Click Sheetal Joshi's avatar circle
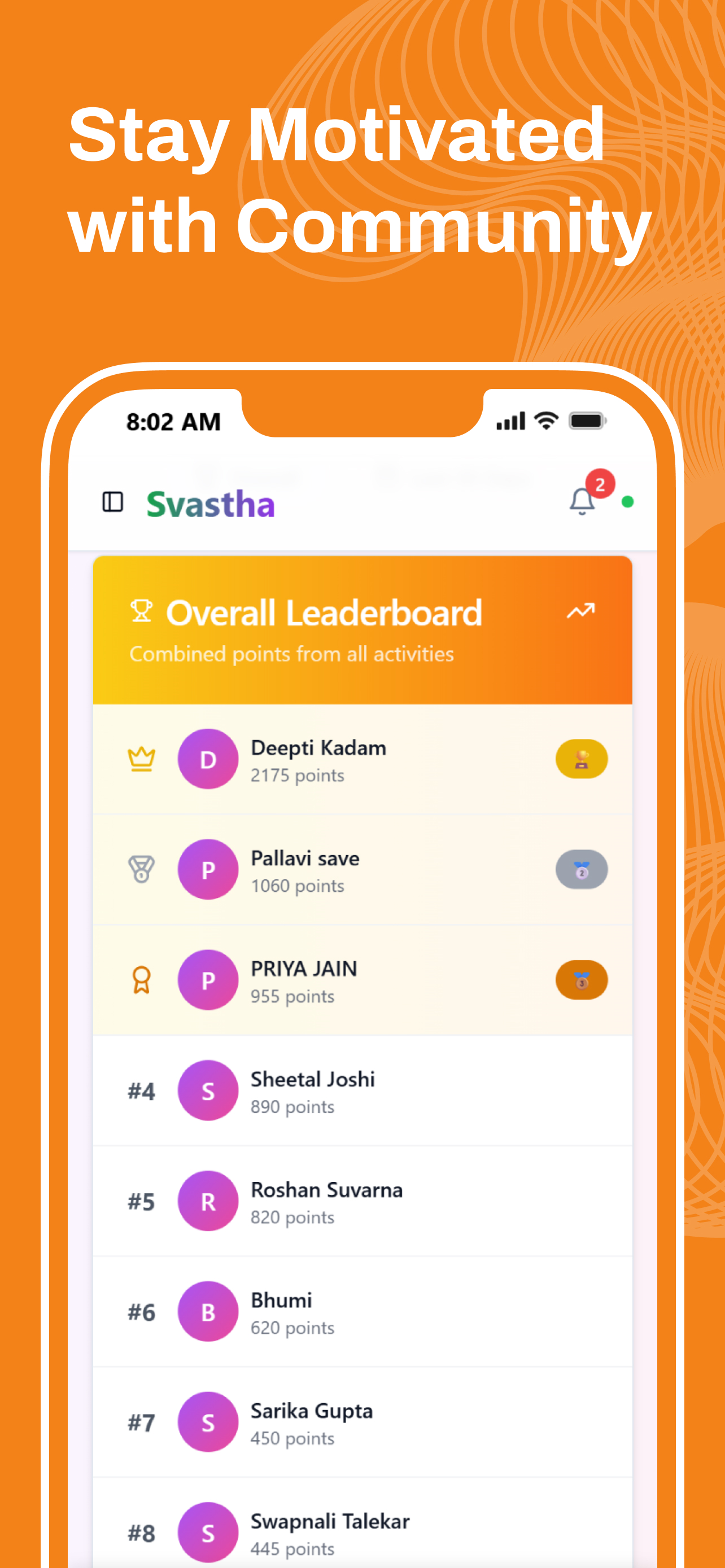This screenshot has width=725, height=1568. click(x=208, y=1090)
